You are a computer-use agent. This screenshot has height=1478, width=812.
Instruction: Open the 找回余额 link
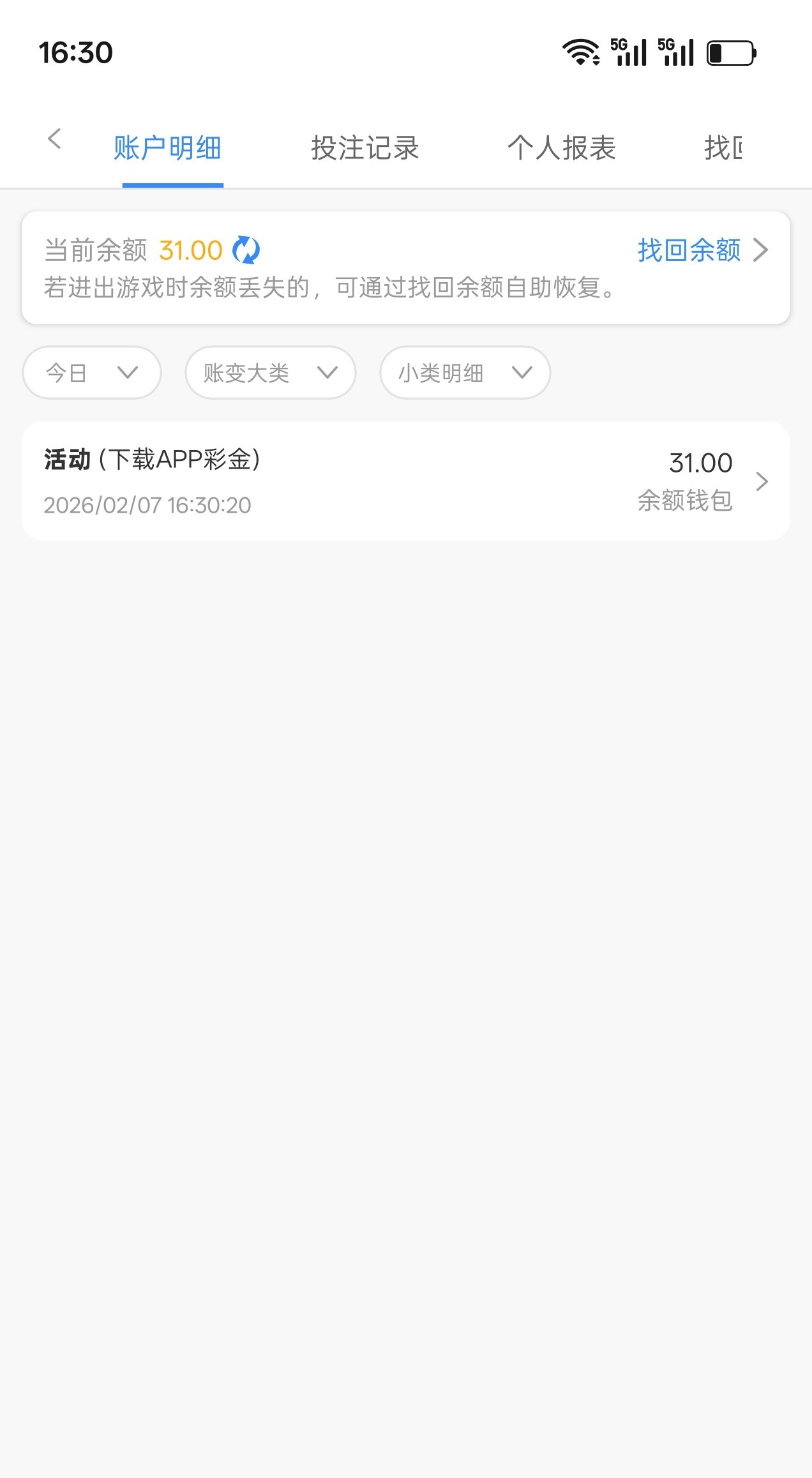702,250
